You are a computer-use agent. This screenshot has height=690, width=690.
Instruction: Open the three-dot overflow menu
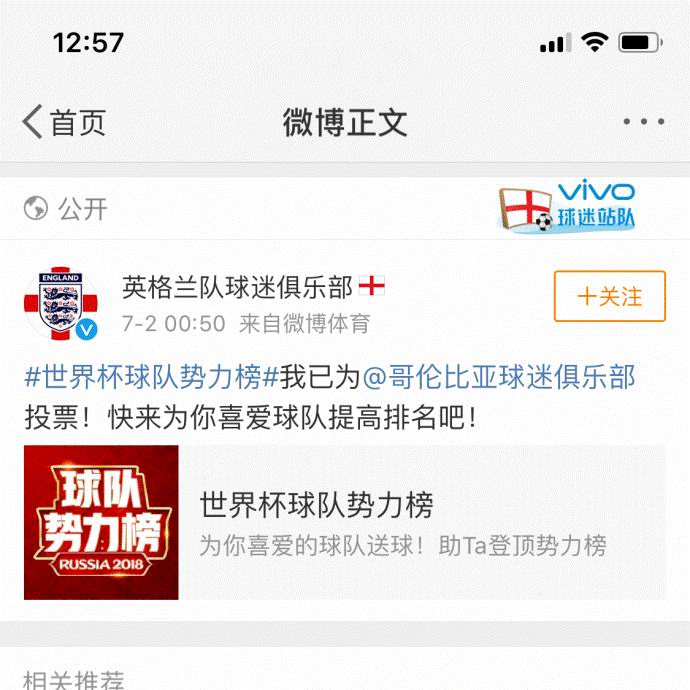(643, 122)
